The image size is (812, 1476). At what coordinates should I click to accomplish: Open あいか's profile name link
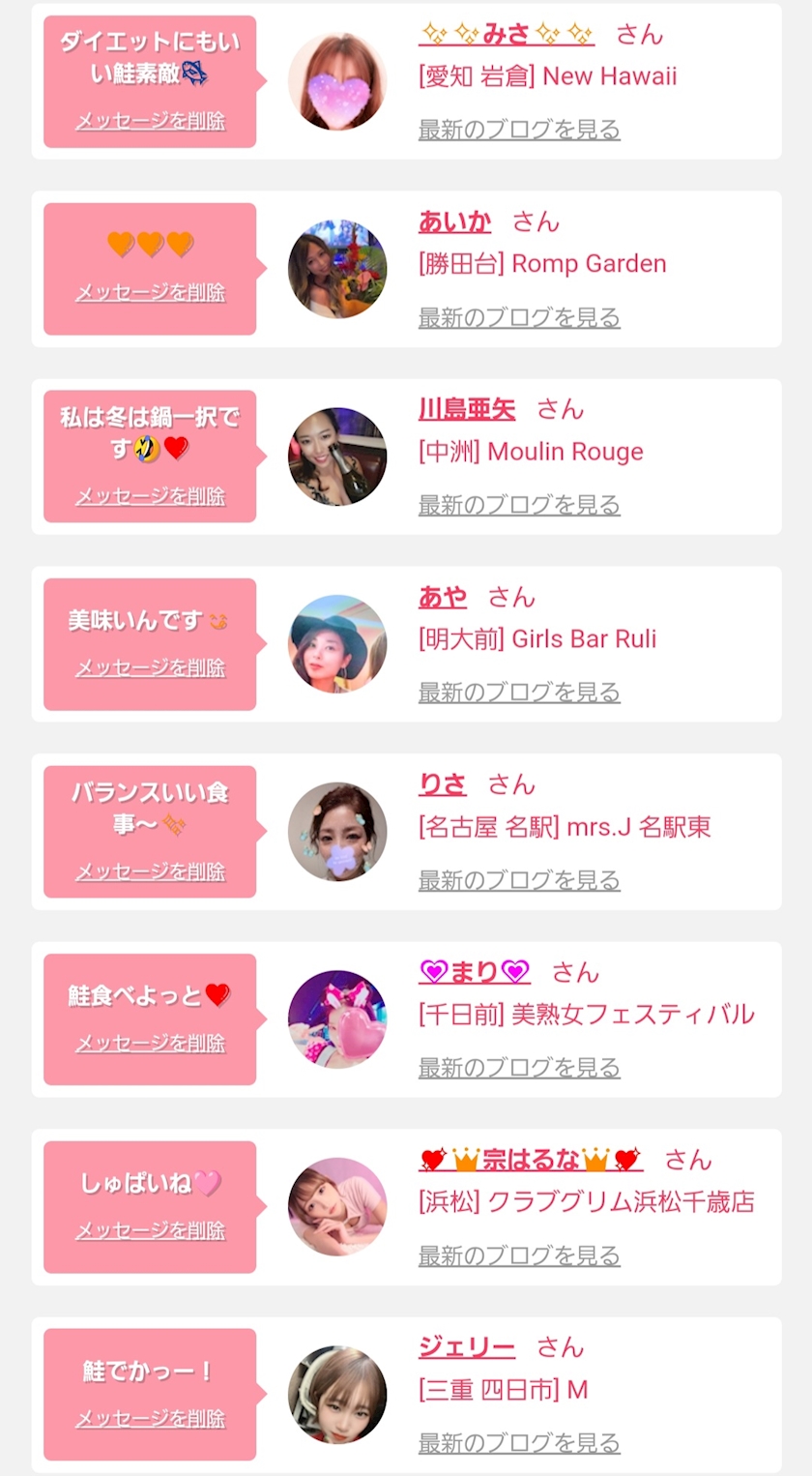454,221
